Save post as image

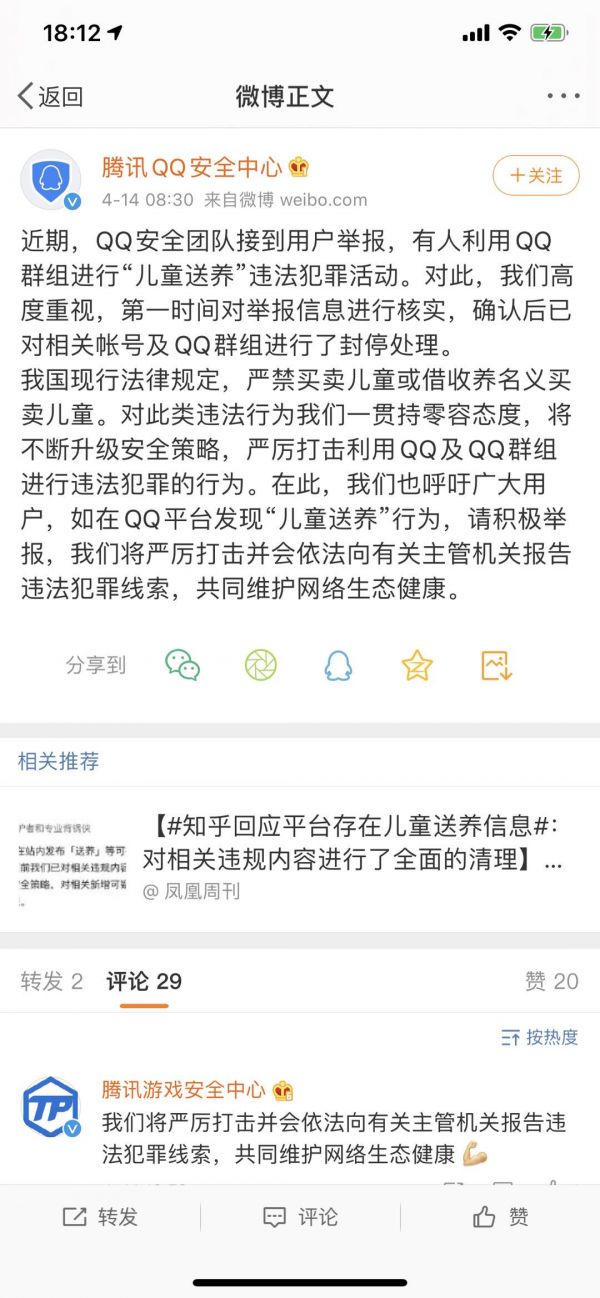click(496, 665)
